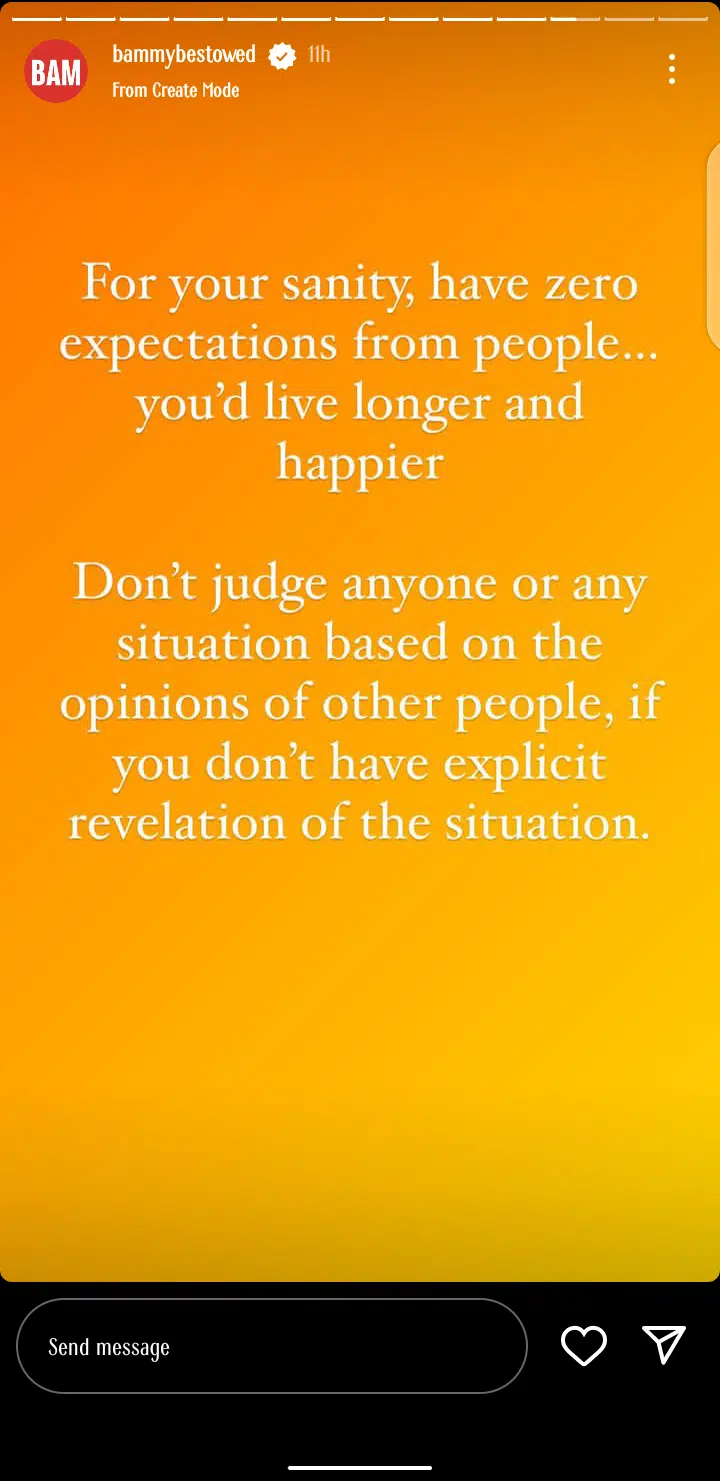720x1481 pixels.
Task: Open bammybestowed profile picture
Action: point(56,71)
